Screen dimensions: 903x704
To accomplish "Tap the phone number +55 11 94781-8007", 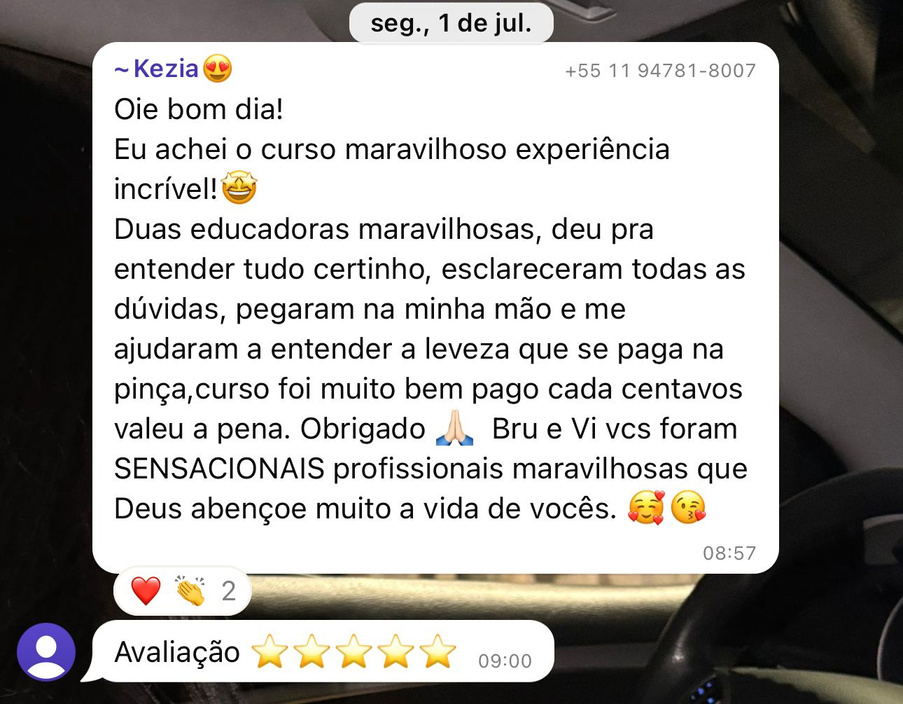I will [x=660, y=71].
